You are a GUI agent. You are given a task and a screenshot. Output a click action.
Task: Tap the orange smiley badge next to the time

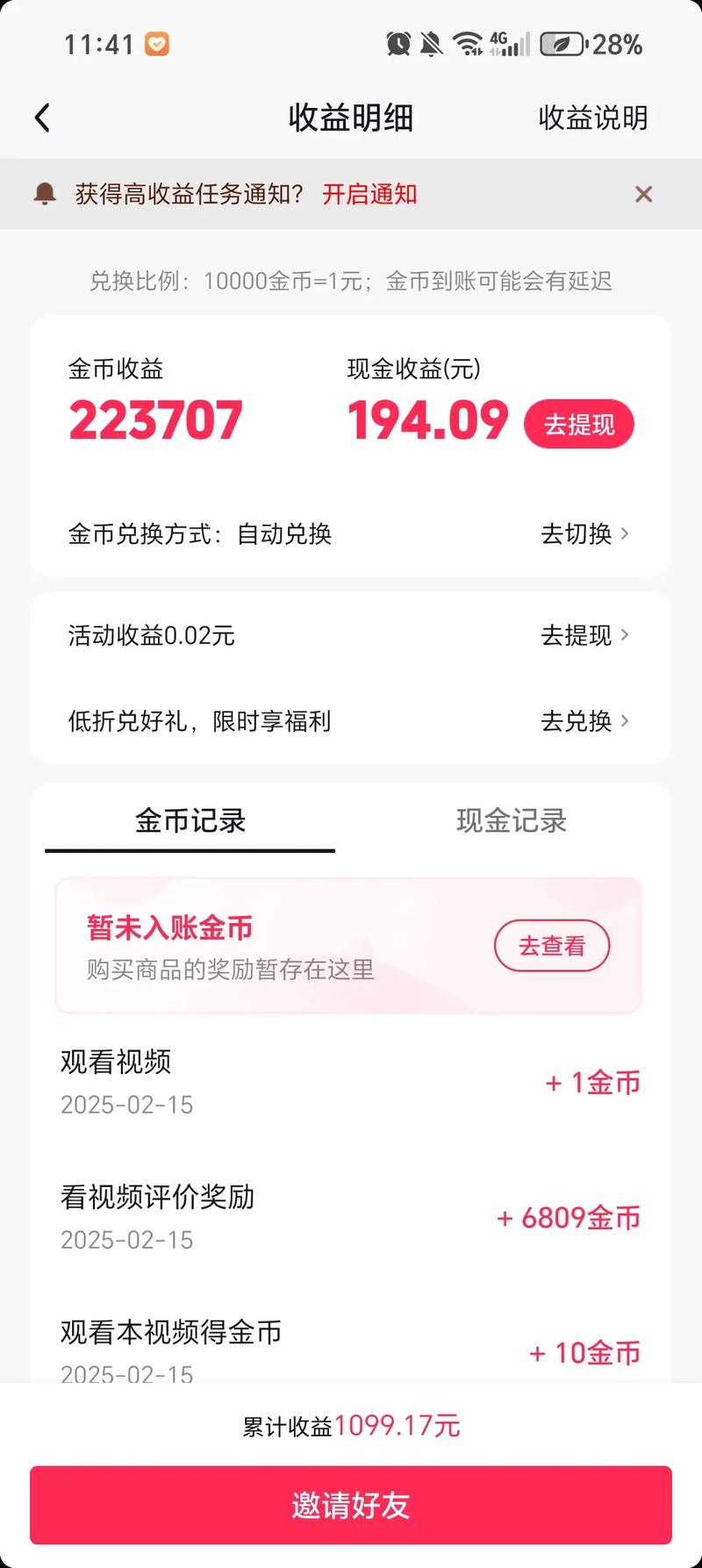click(156, 42)
